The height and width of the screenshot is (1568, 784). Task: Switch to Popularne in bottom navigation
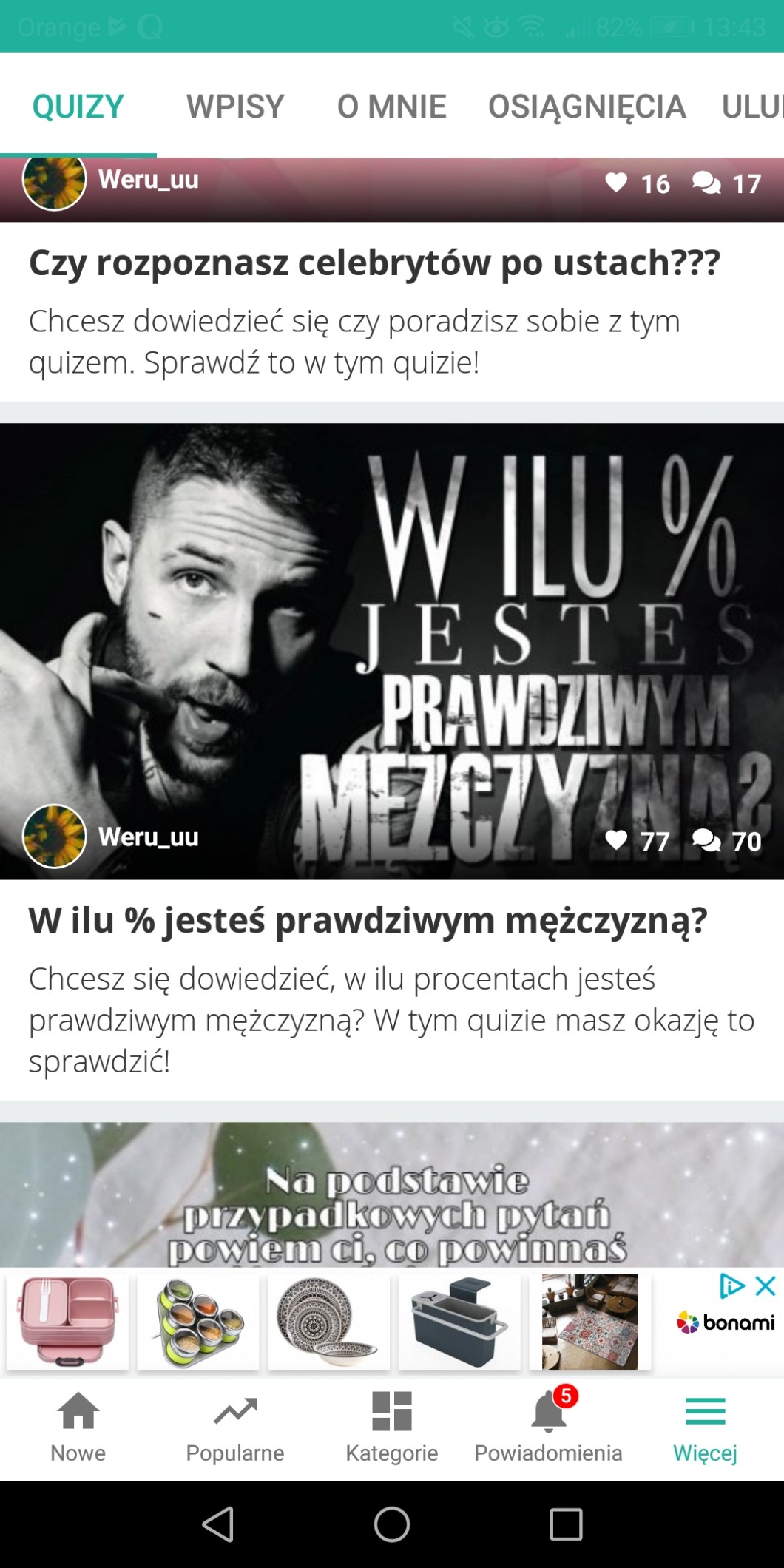[235, 1427]
